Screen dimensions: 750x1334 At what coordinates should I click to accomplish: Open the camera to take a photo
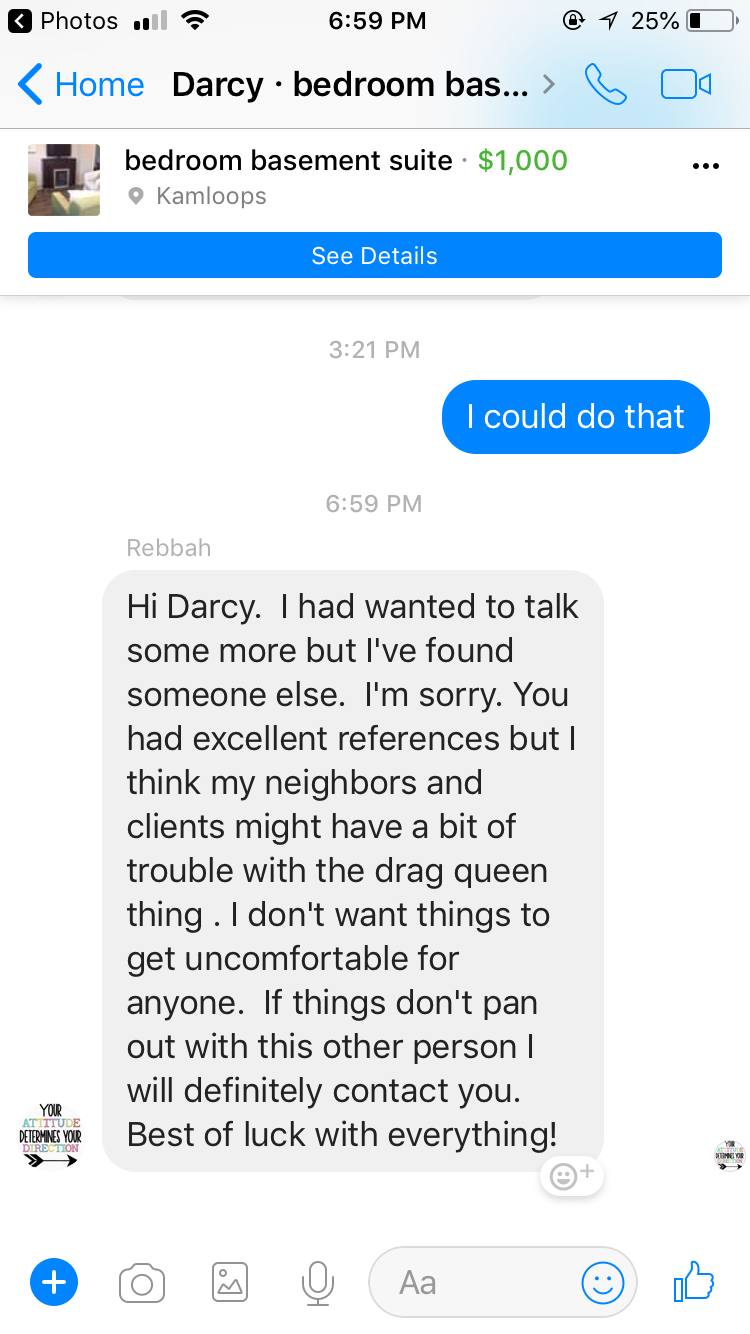pyautogui.click(x=141, y=1283)
